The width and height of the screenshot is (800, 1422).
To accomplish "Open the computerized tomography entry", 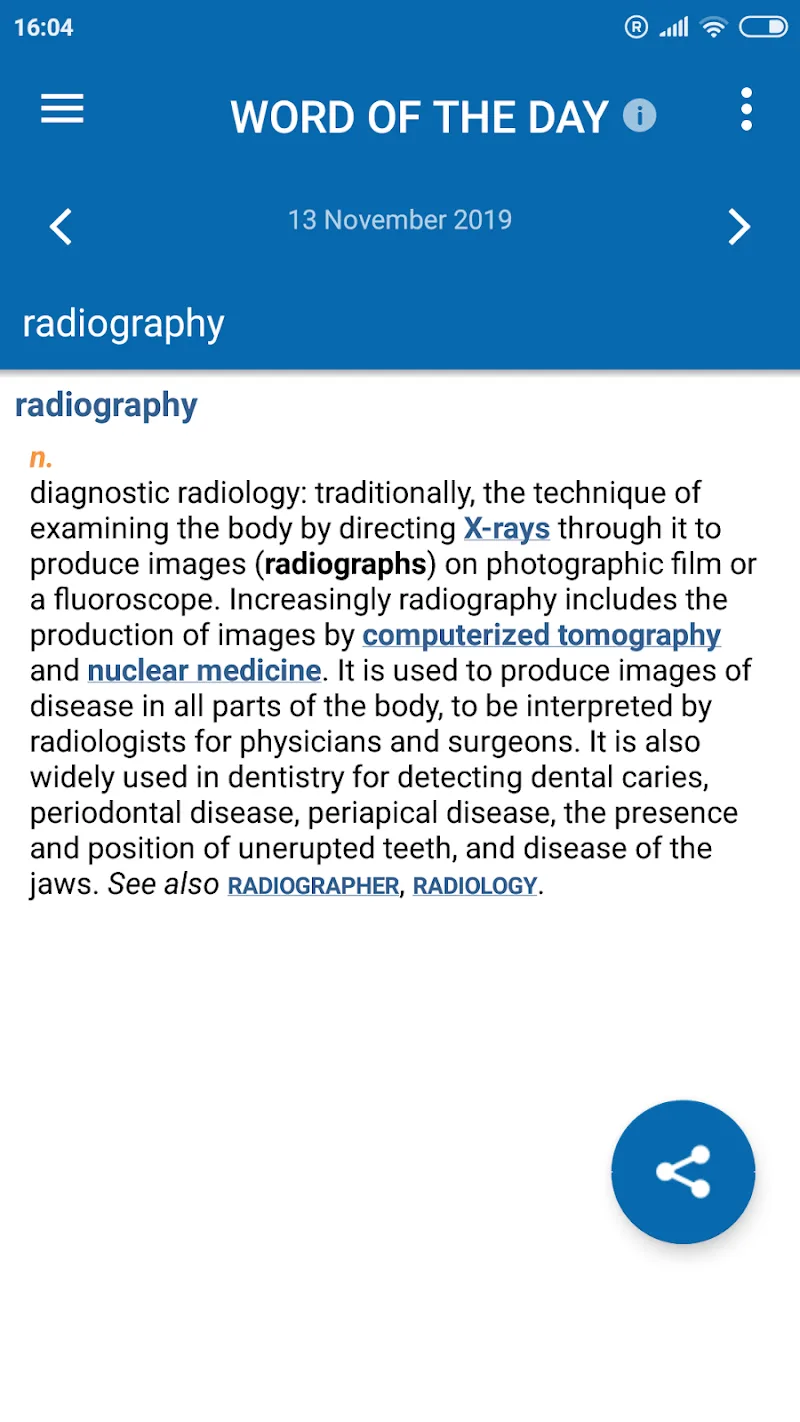I will (541, 635).
